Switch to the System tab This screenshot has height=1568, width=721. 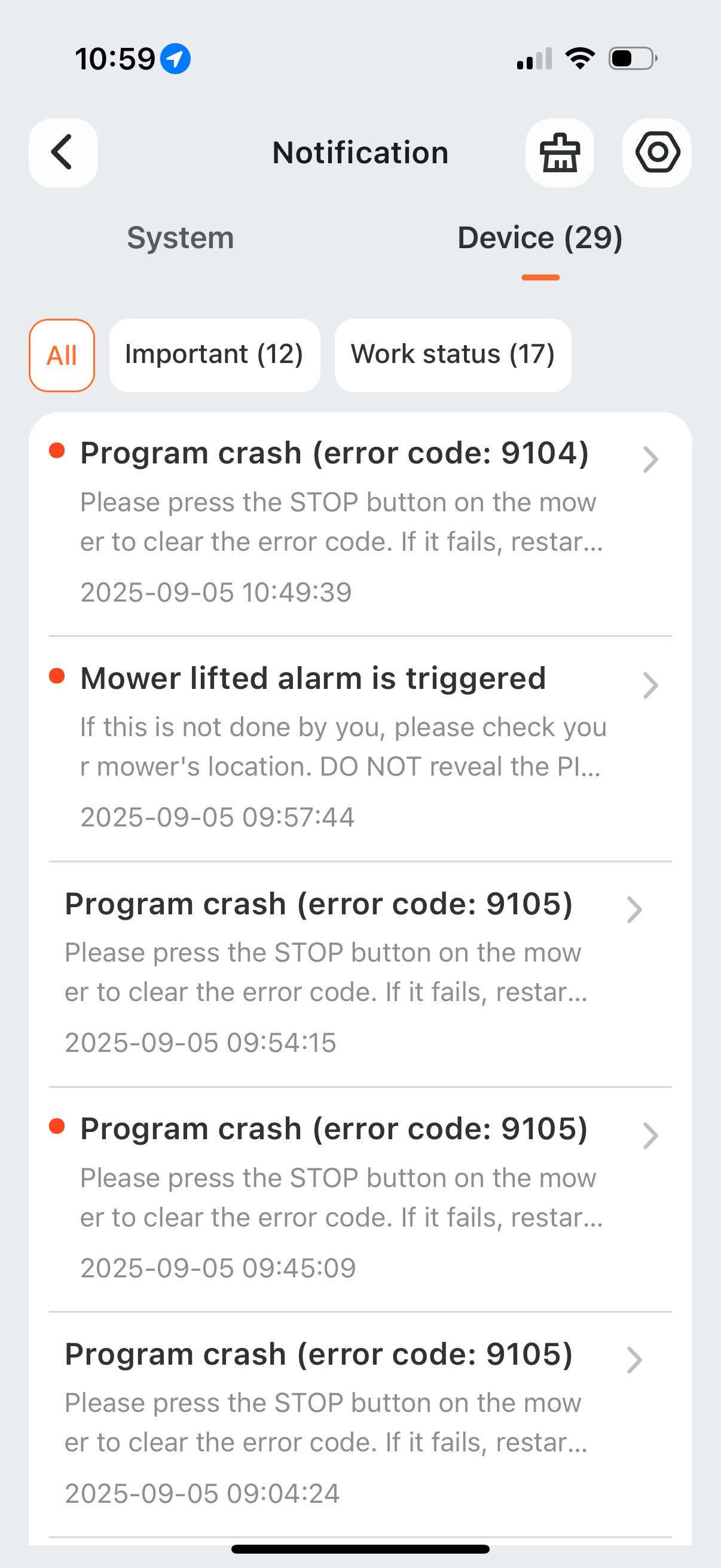pyautogui.click(x=180, y=237)
